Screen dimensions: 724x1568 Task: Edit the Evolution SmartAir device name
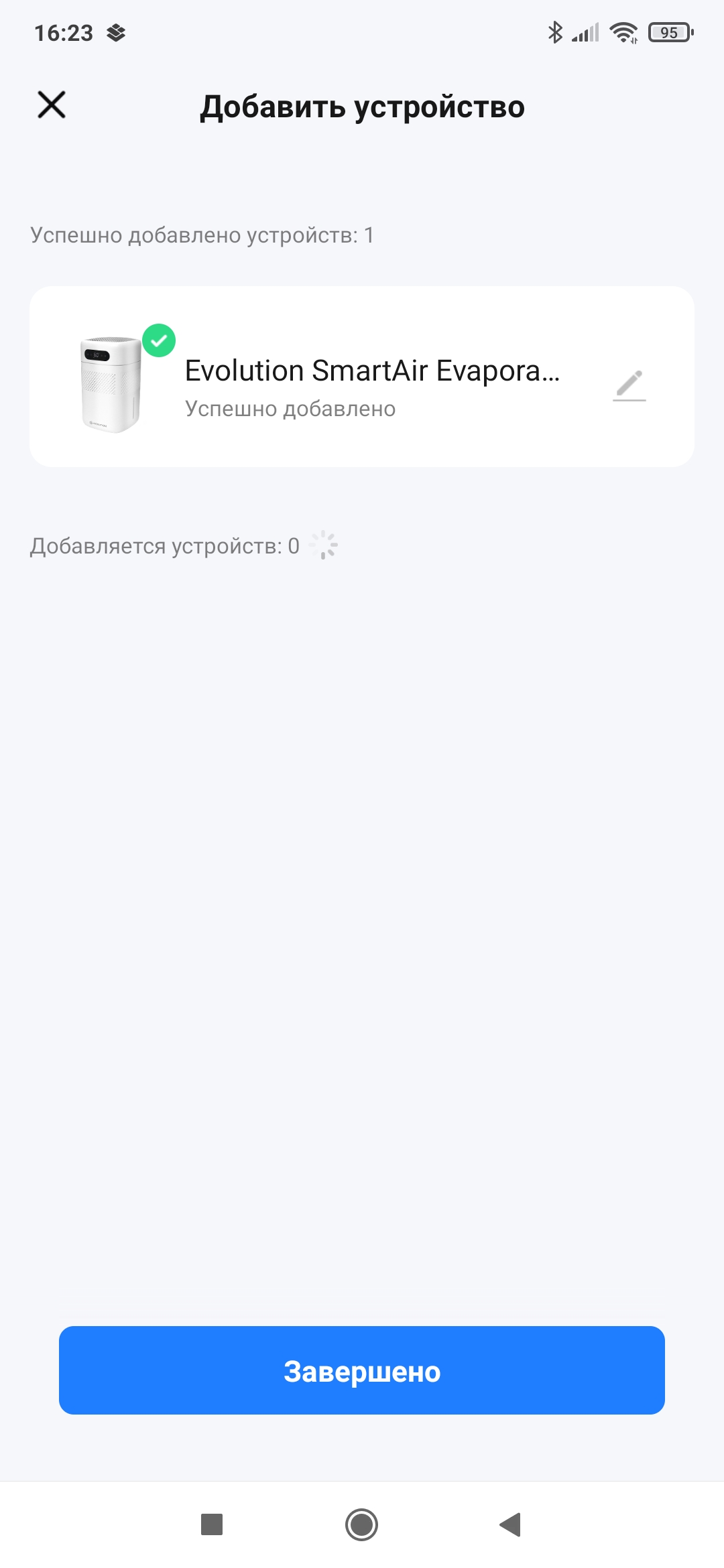(629, 385)
